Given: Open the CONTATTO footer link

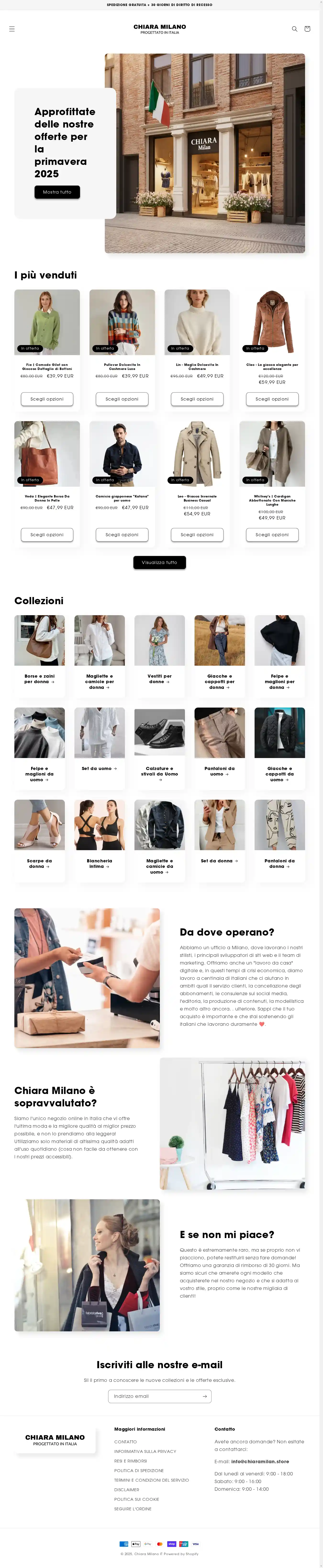Looking at the screenshot, I should pos(125,1442).
